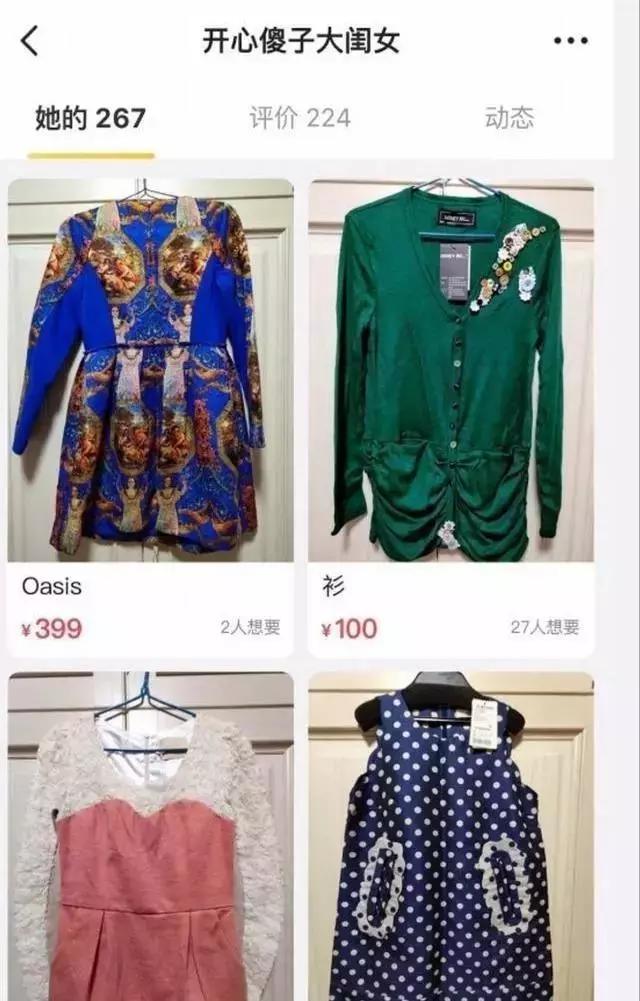Switch to the 动态 tab
This screenshot has width=640, height=1001.
pyautogui.click(x=509, y=118)
